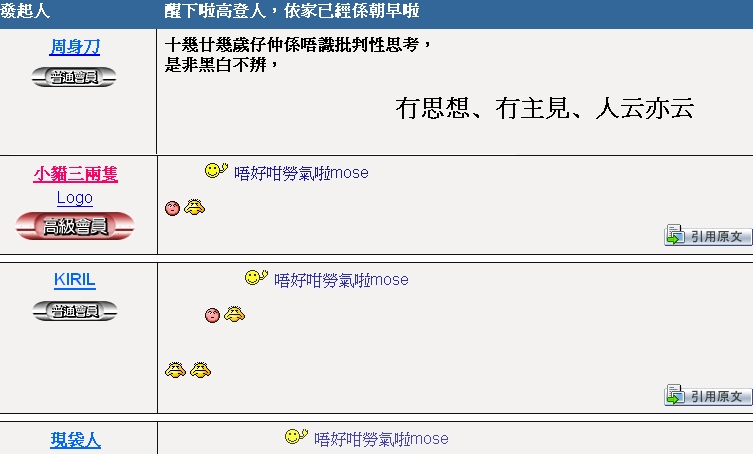
Task: Open KIRIL's user profile link
Action: [x=75, y=280]
